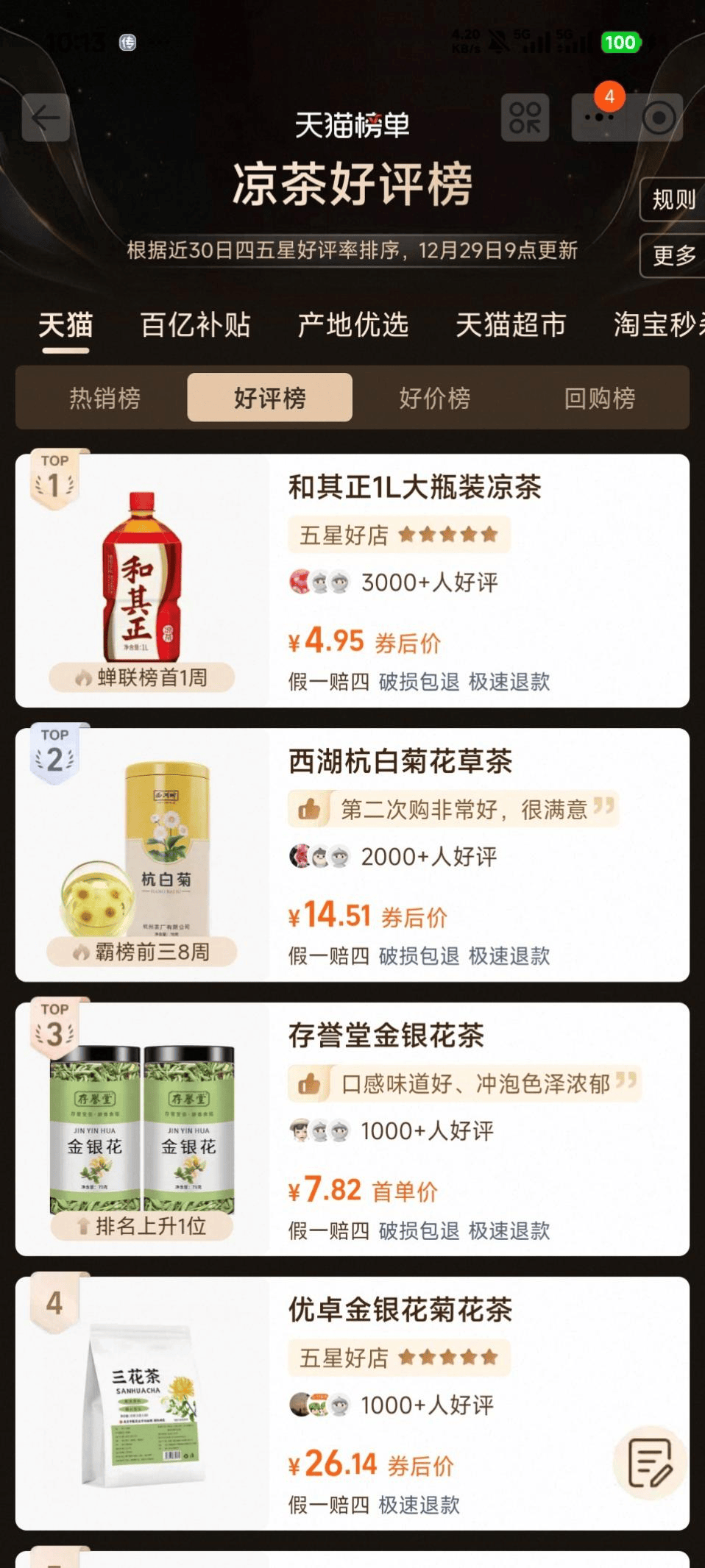
Task: Tap the back arrow to leave the ranking page
Action: click(x=46, y=118)
